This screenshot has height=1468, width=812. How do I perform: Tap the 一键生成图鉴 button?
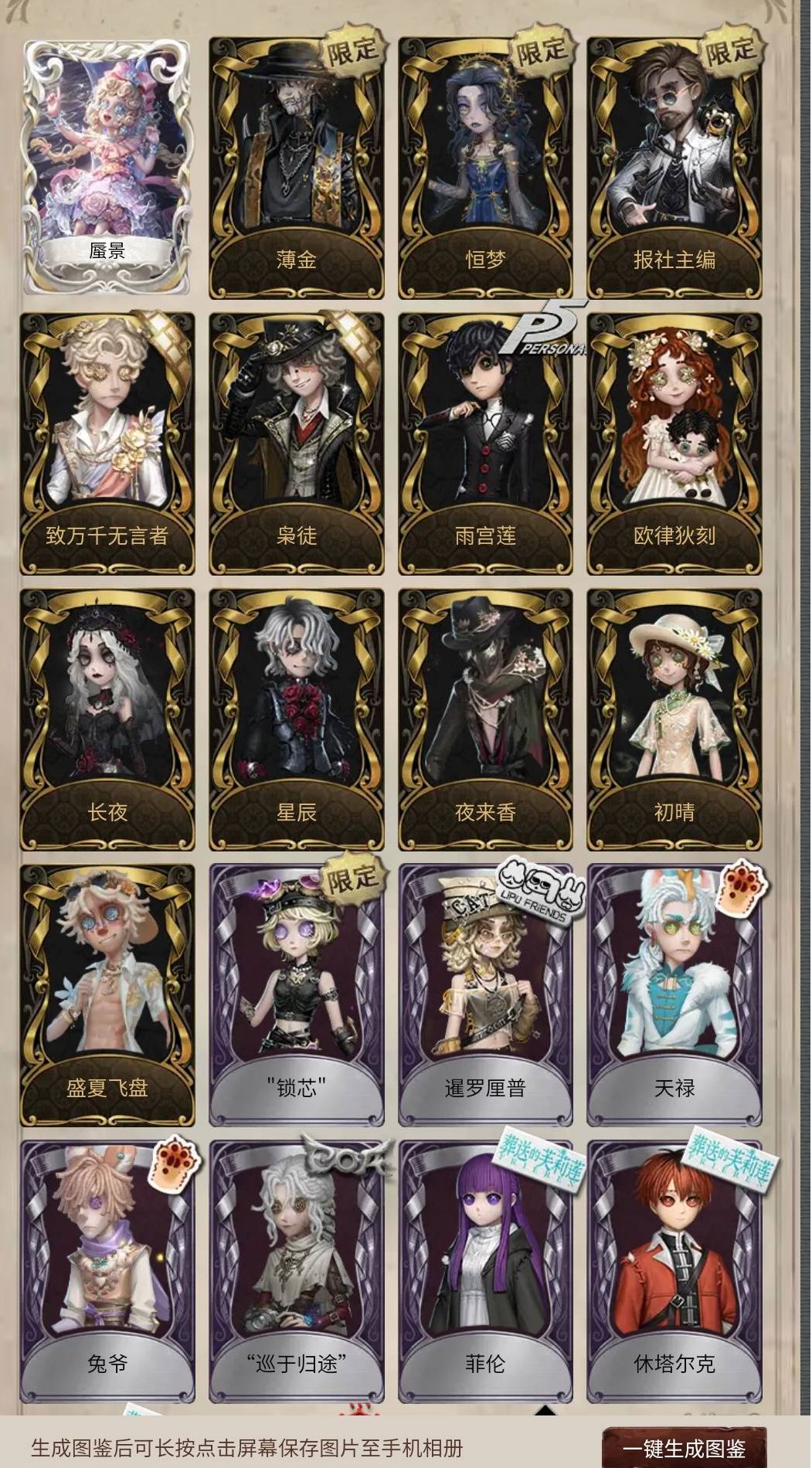point(683,1446)
